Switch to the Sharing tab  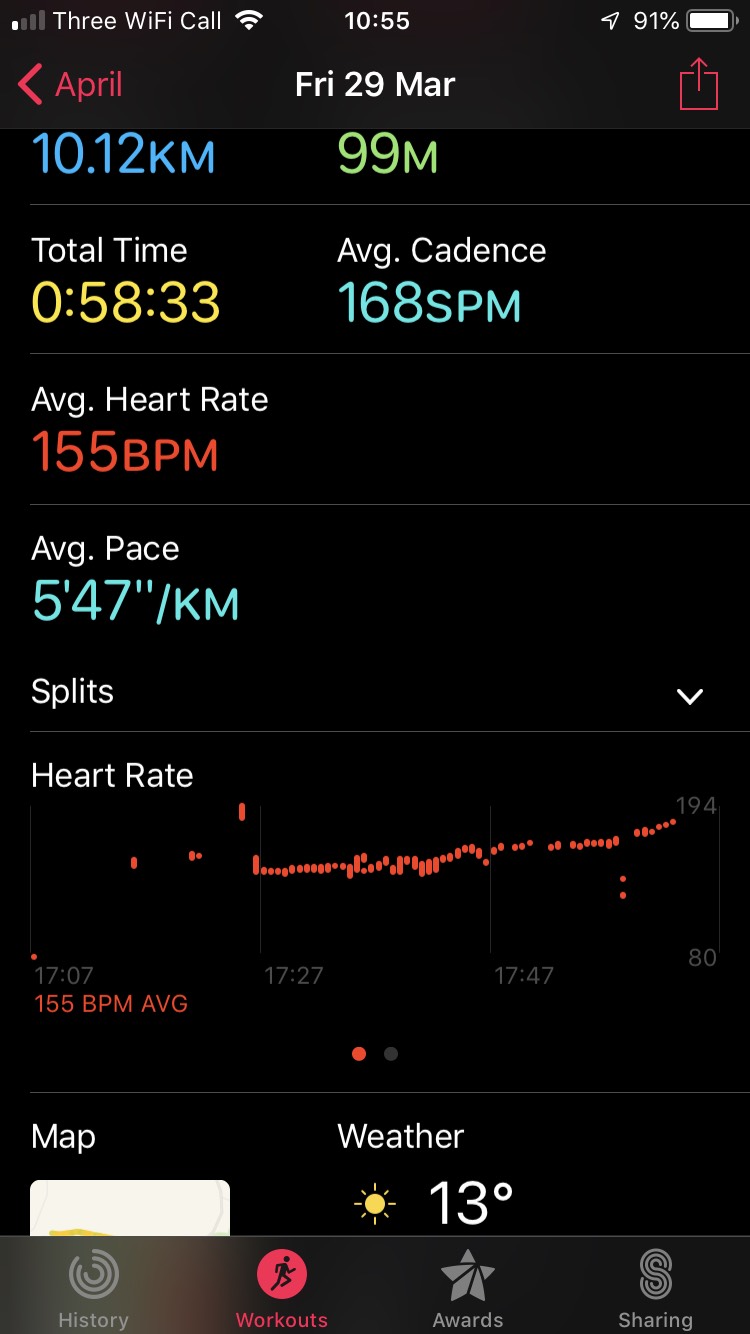(x=655, y=1289)
